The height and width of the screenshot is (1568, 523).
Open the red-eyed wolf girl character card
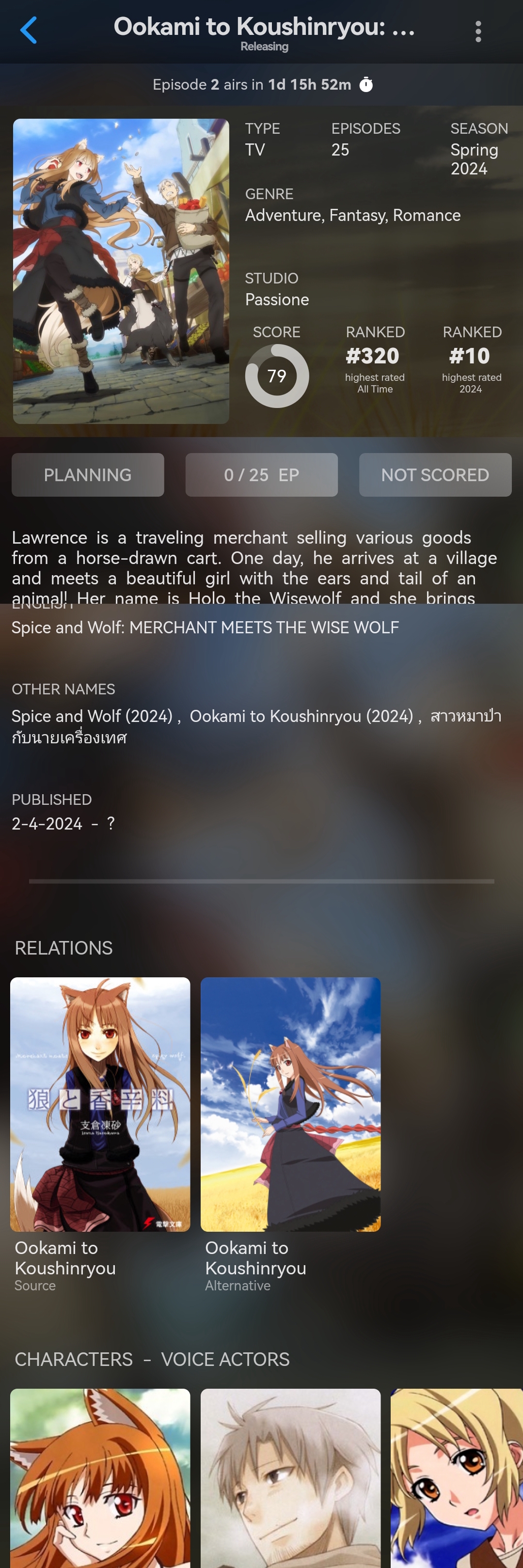point(100,1479)
